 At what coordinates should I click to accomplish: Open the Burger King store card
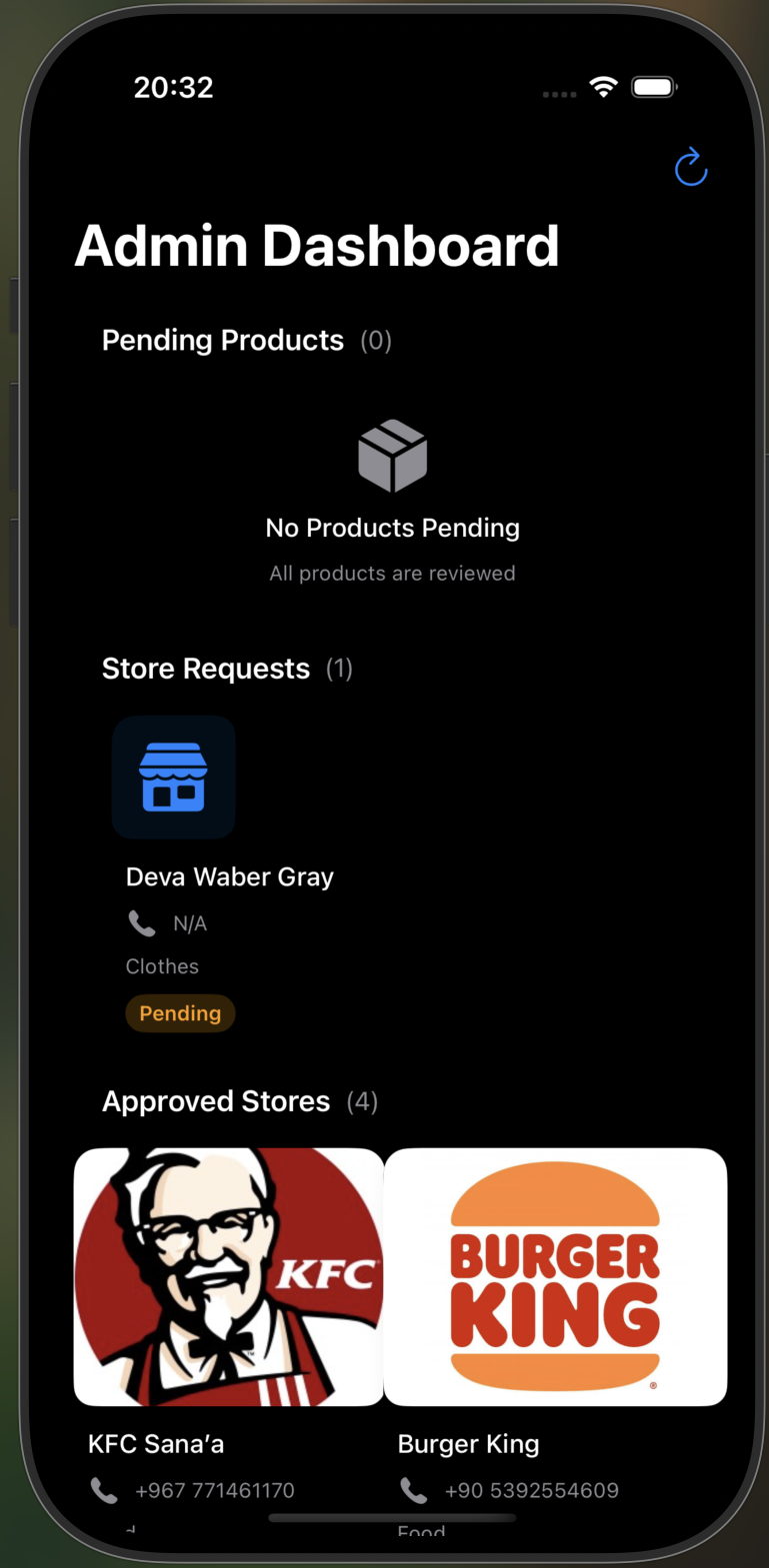point(556,1277)
